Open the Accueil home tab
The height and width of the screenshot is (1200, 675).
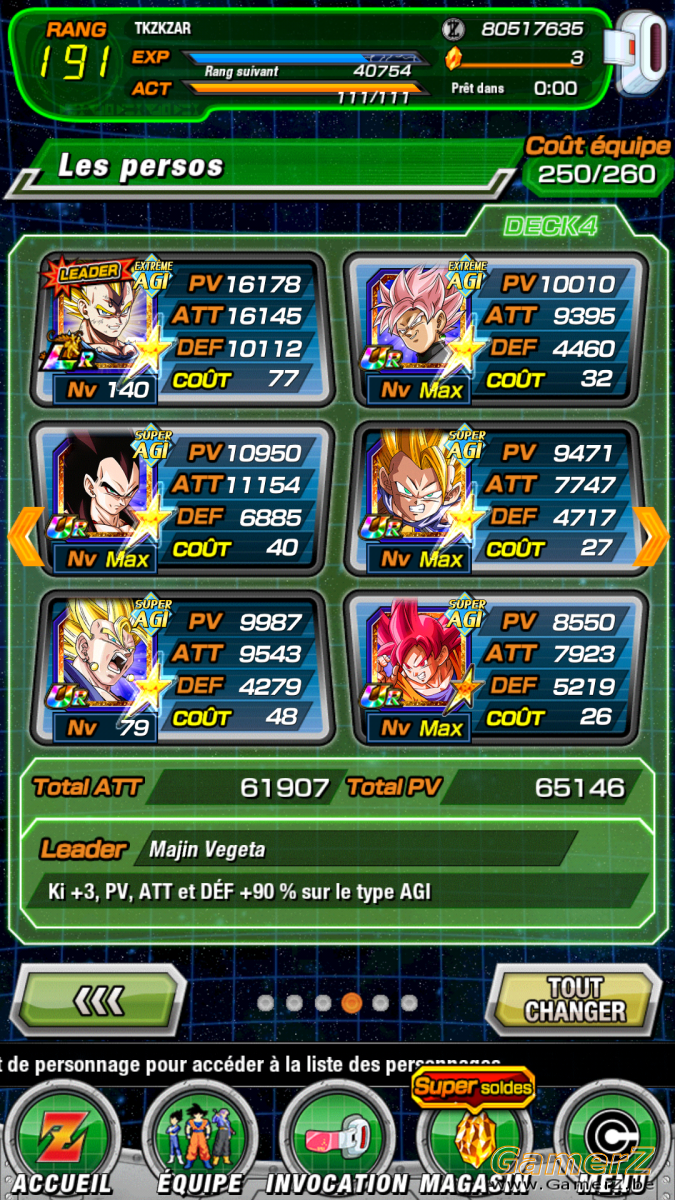[x=61, y=1140]
